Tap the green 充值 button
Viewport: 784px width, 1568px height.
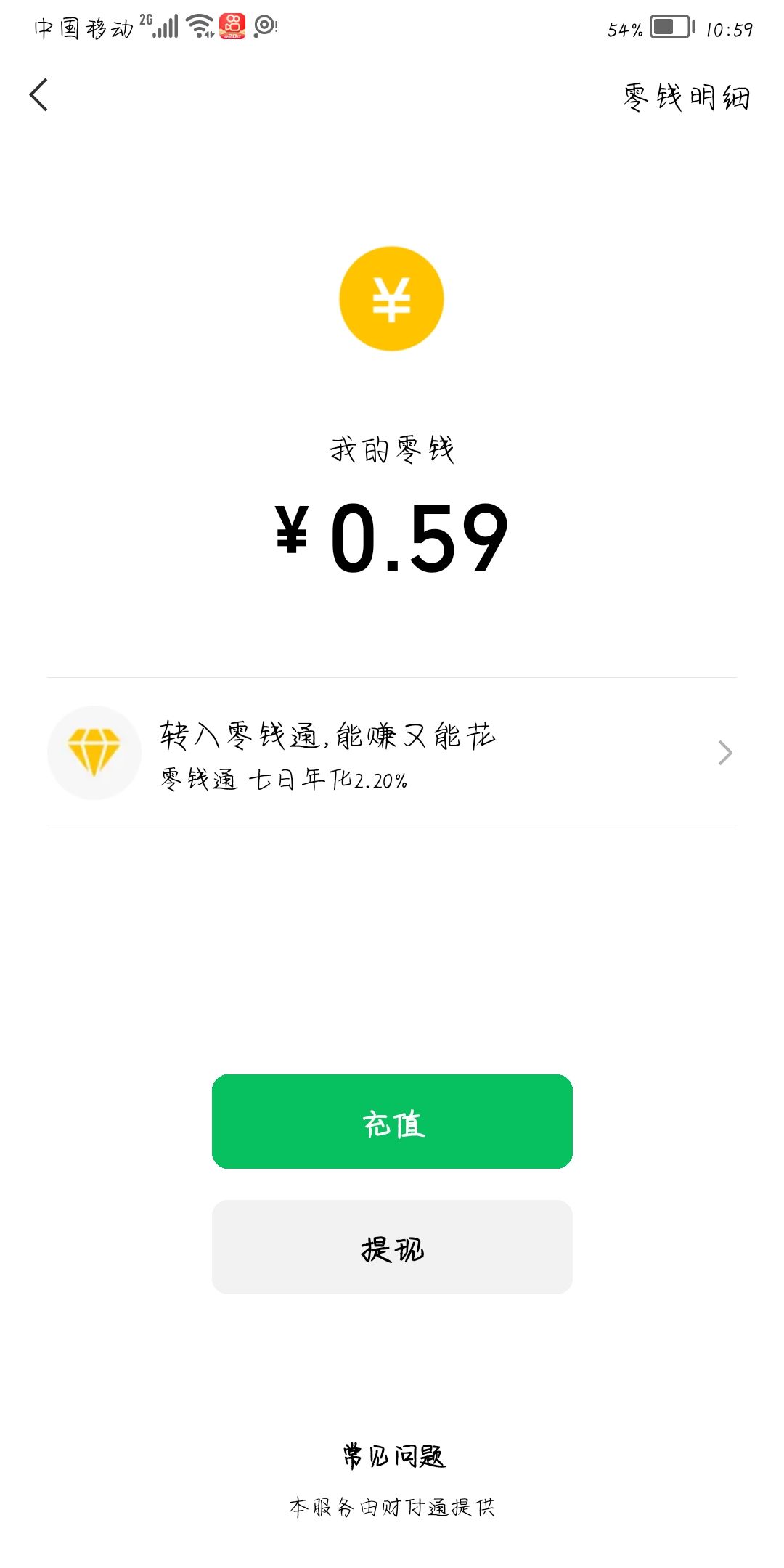tap(392, 1122)
